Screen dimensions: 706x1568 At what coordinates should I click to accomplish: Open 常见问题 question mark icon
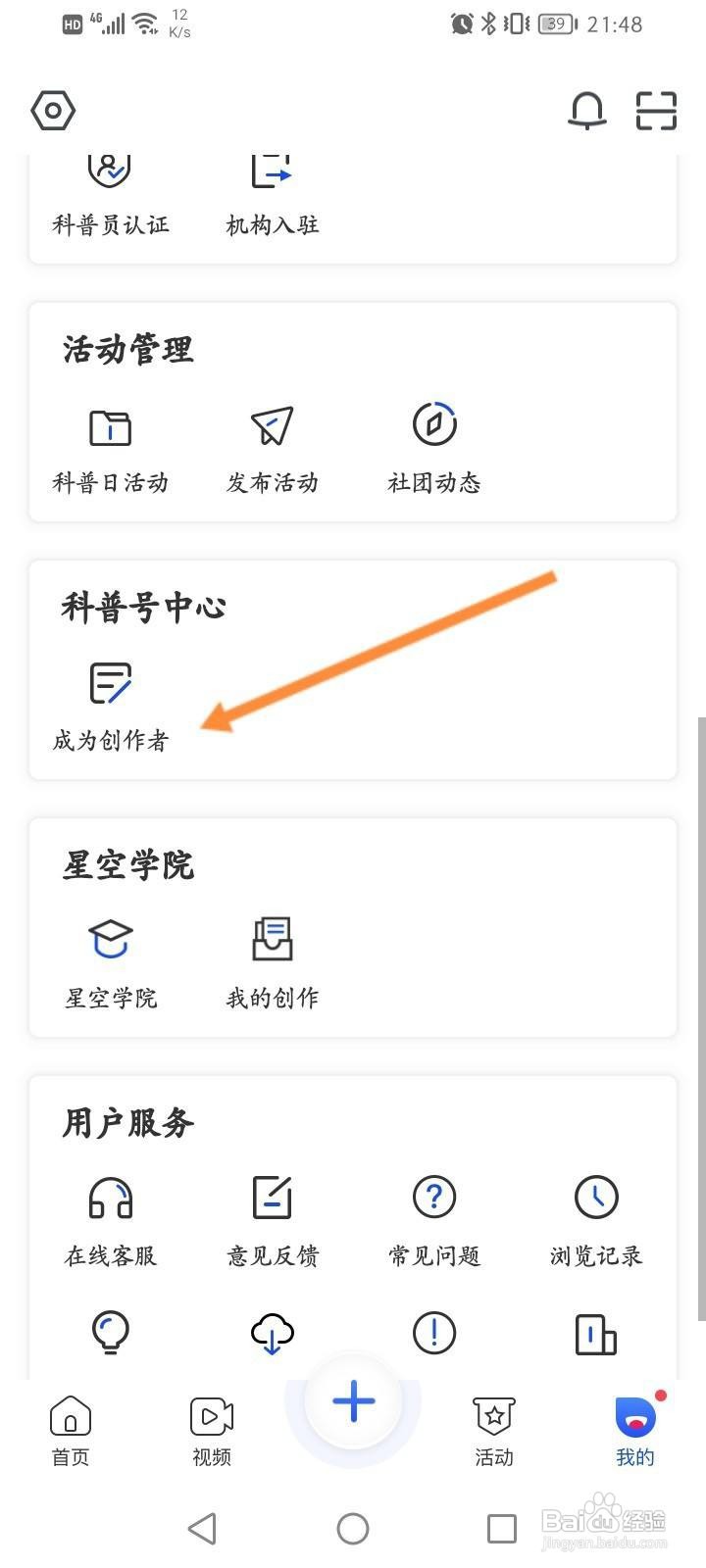(433, 1198)
